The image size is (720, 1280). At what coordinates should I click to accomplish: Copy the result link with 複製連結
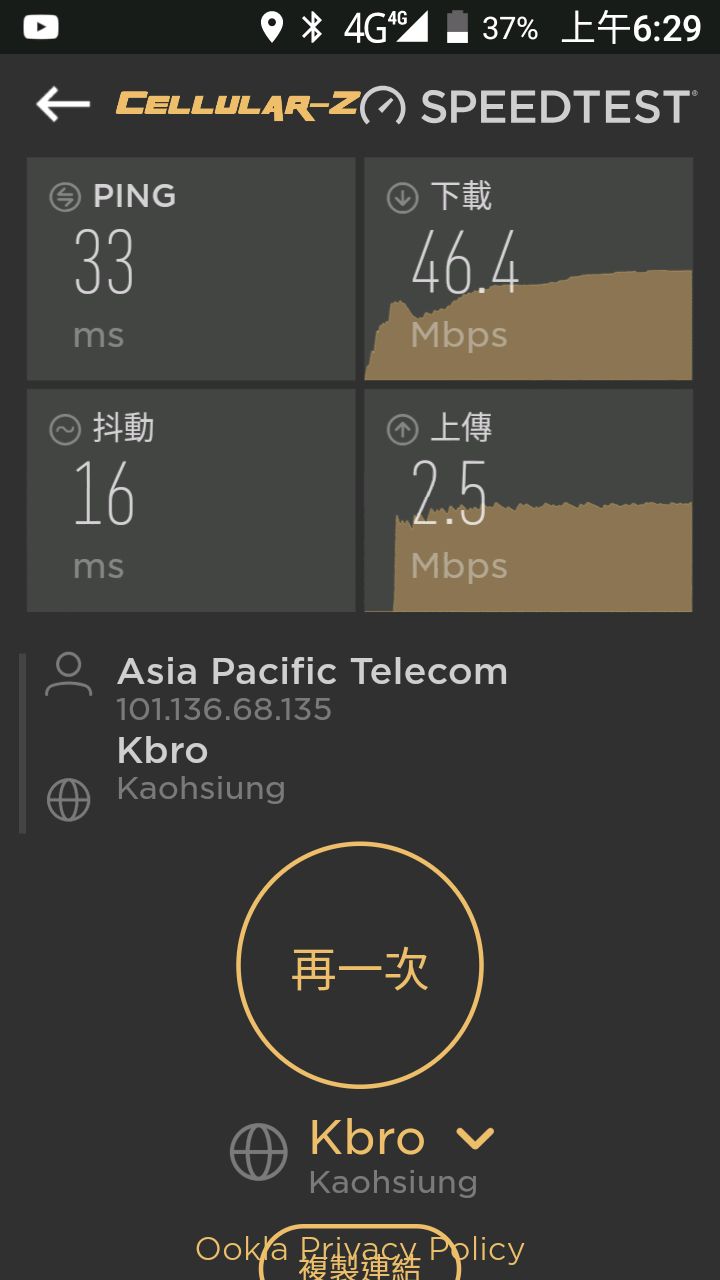[360, 1262]
